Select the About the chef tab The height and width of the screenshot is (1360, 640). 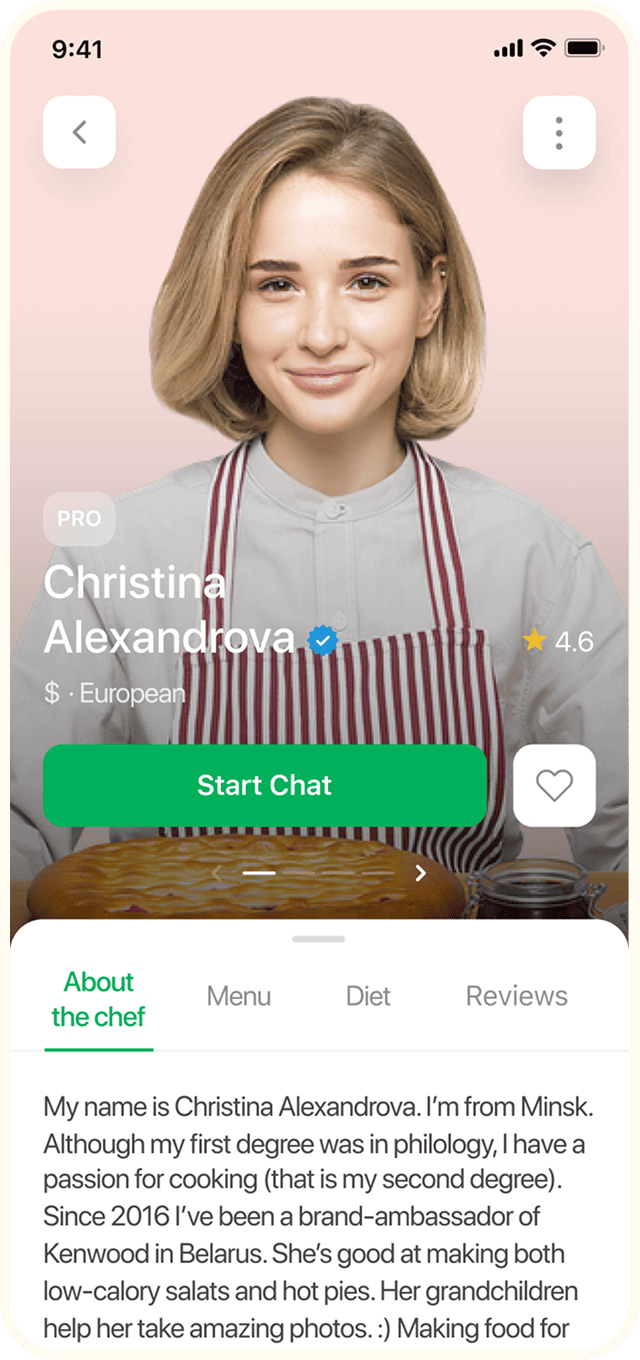click(x=99, y=999)
